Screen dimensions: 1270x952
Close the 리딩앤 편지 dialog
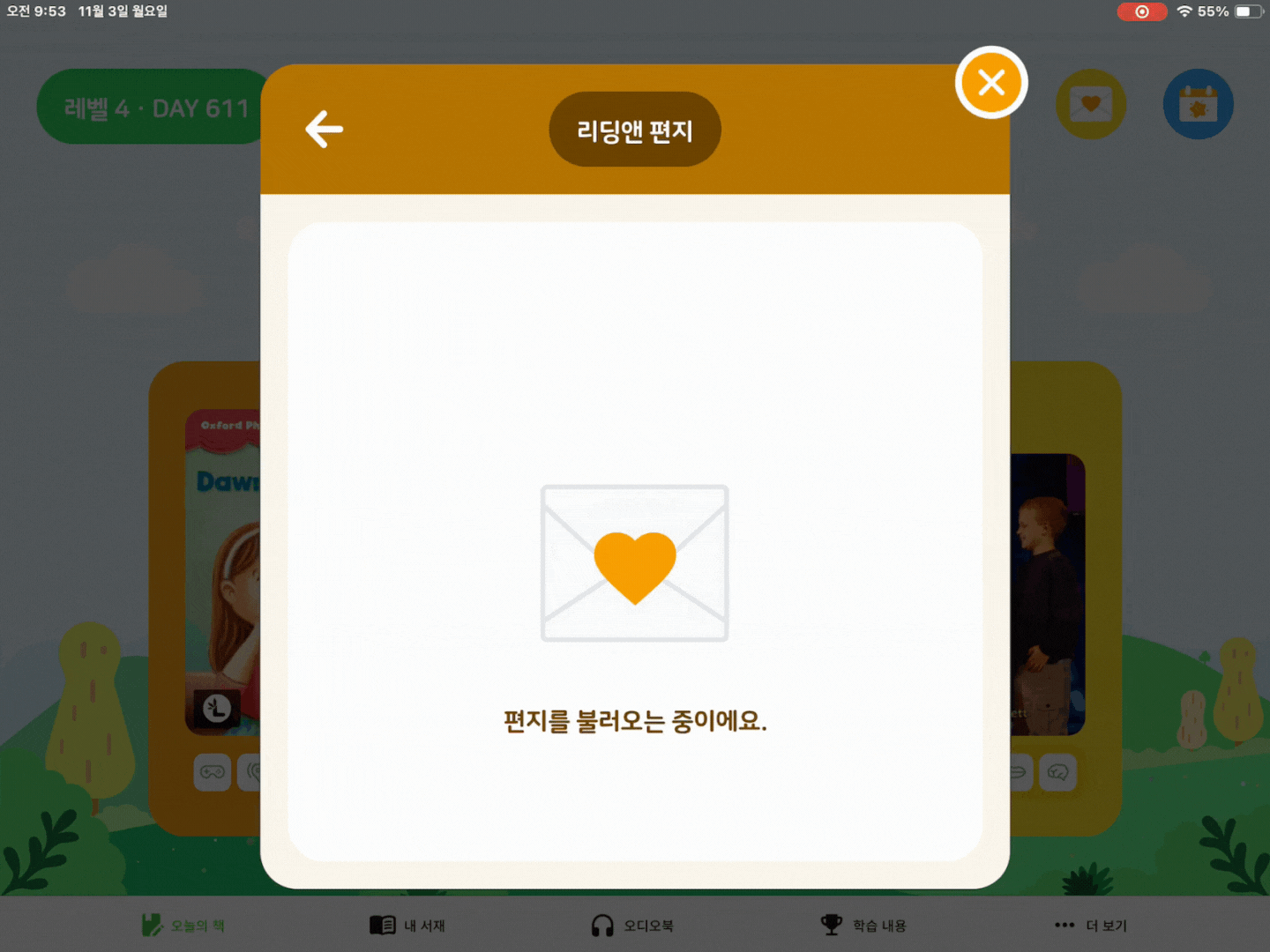pyautogui.click(x=991, y=83)
